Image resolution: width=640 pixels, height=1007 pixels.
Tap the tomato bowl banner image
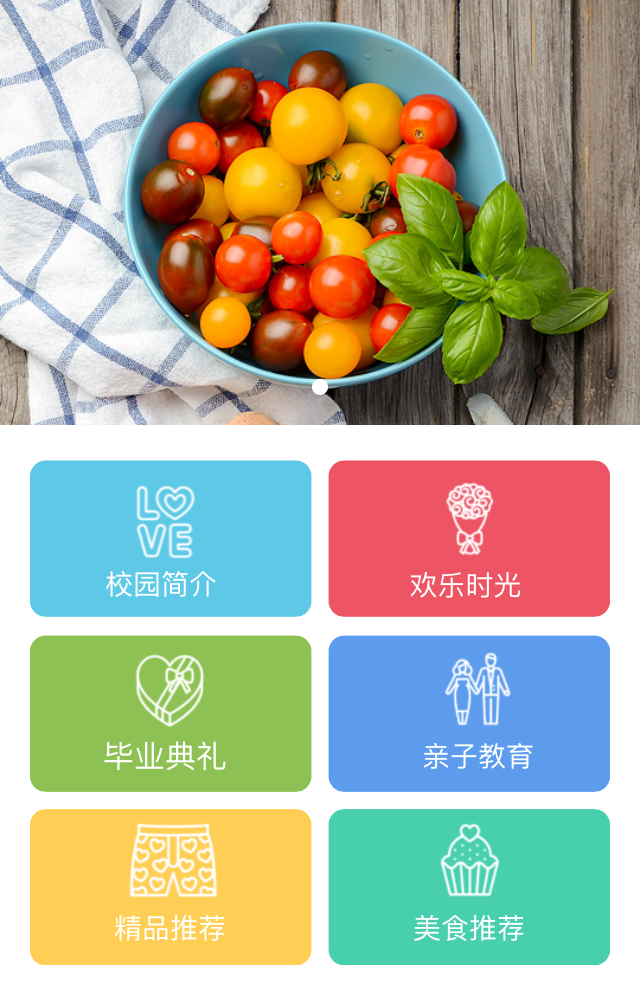320,200
